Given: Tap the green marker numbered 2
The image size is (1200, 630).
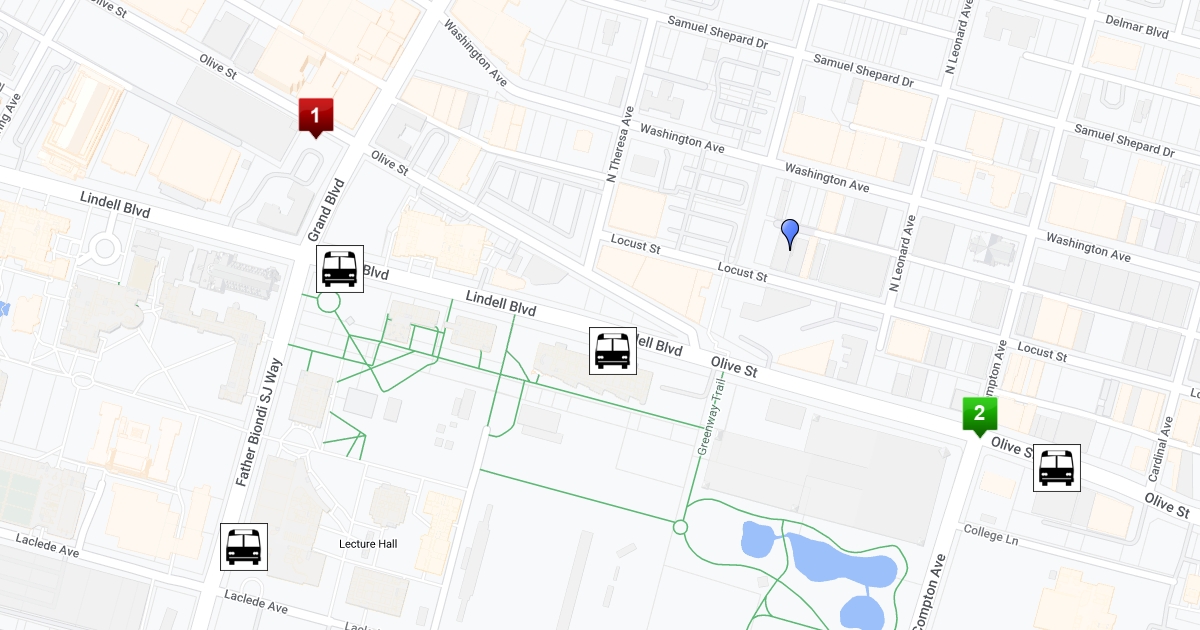Looking at the screenshot, I should point(979,414).
